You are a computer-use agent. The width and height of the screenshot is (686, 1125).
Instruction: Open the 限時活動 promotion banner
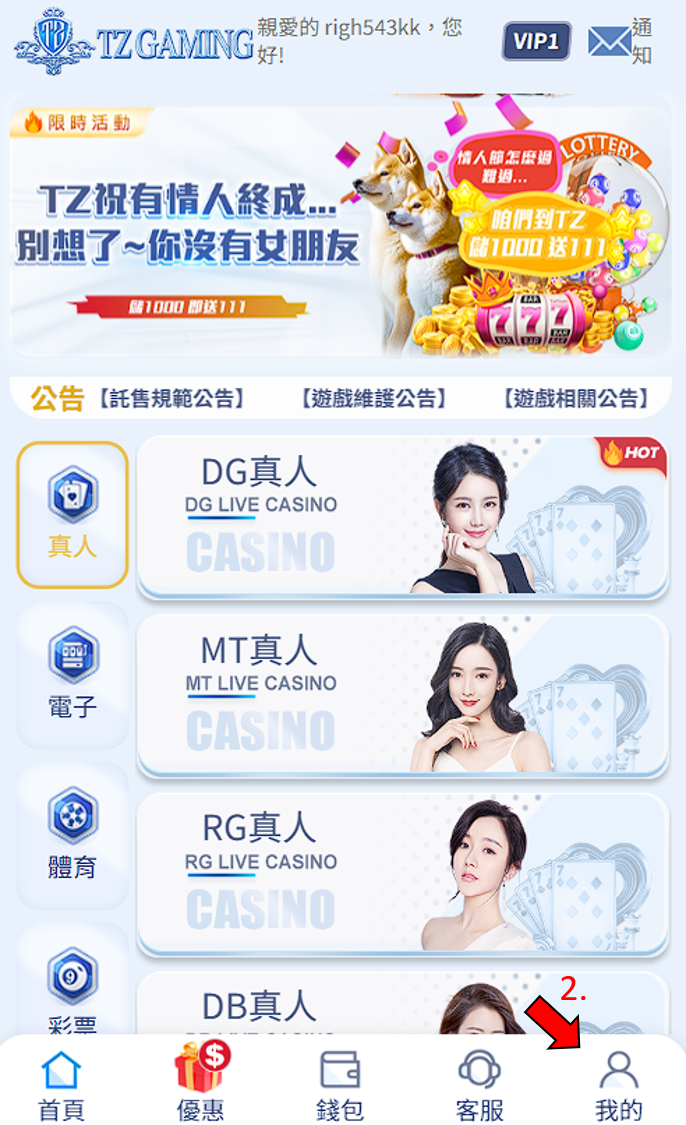pyautogui.click(x=340, y=229)
